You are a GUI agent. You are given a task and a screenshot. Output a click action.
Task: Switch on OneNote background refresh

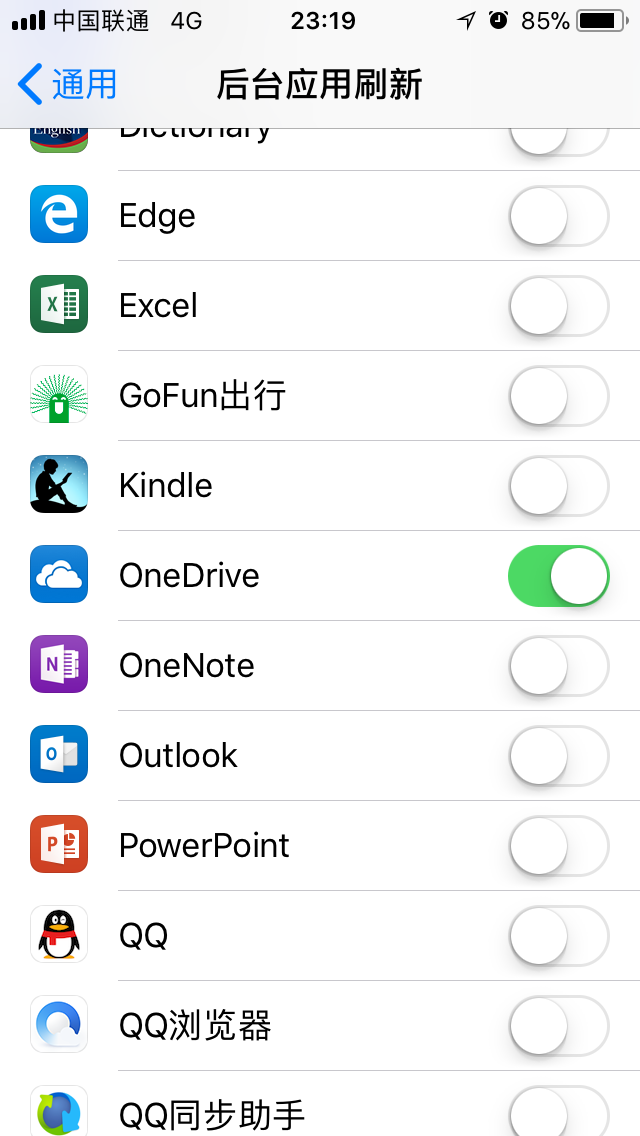558,666
